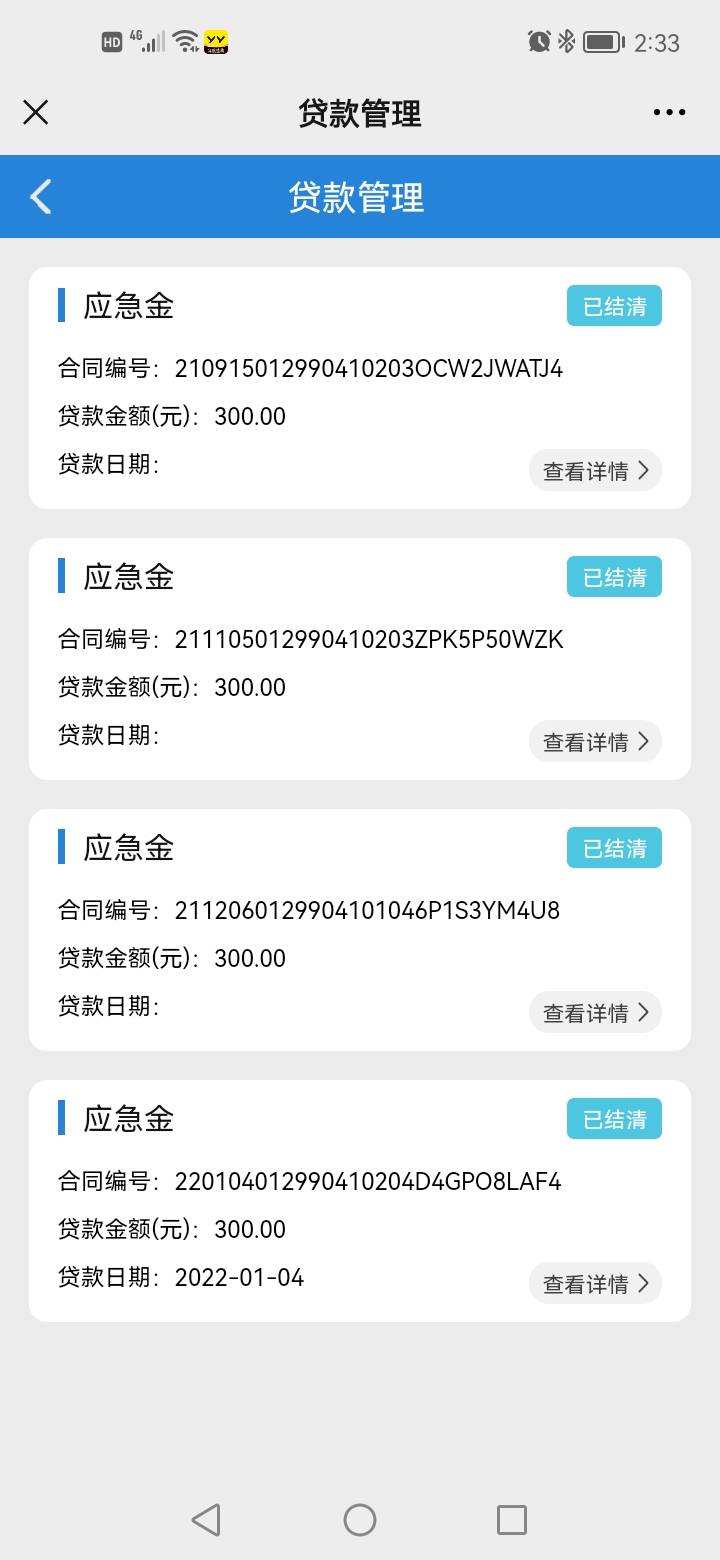
Task: View details of loan ending YM4U8
Action: 595,1013
